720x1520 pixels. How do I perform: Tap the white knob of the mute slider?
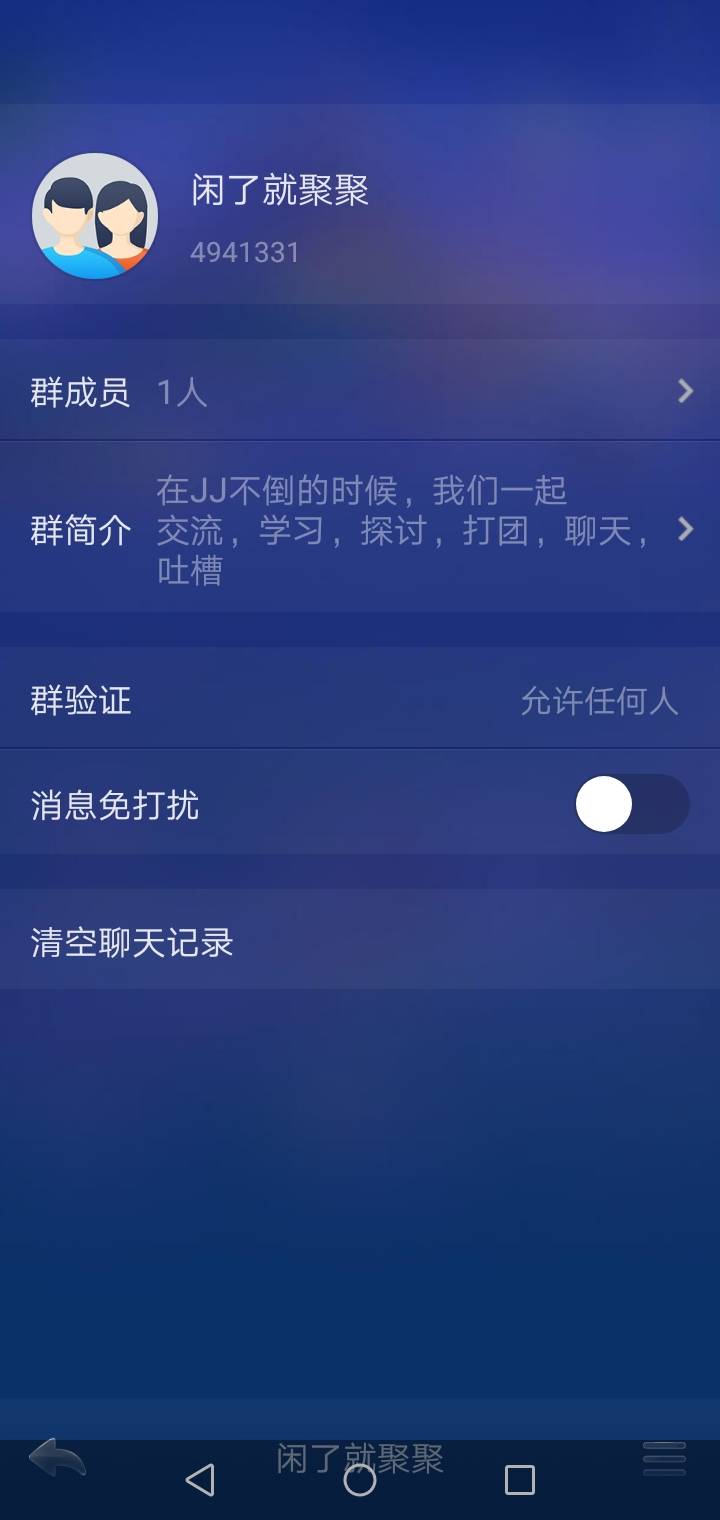[604, 805]
